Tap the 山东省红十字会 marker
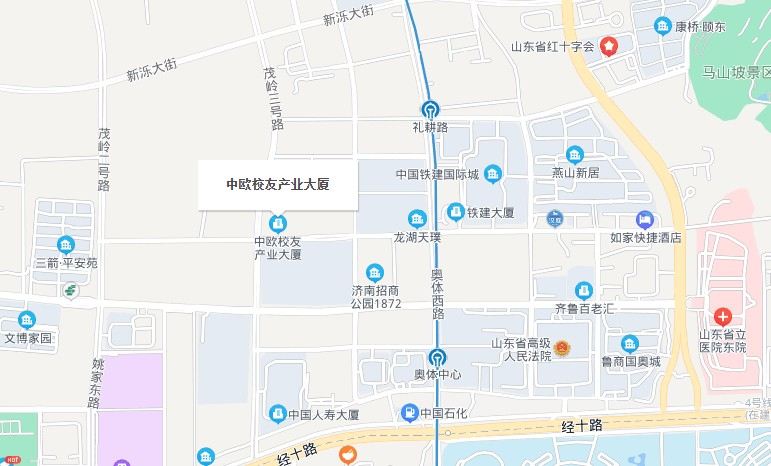 click(608, 47)
